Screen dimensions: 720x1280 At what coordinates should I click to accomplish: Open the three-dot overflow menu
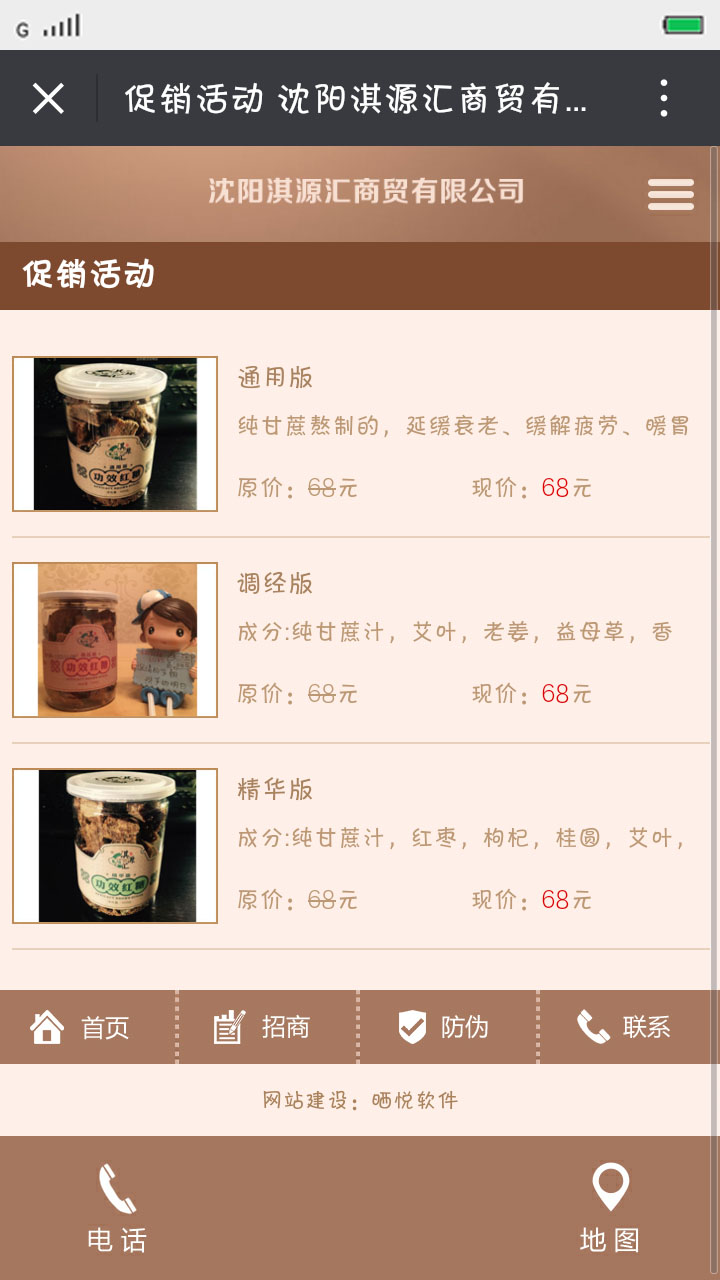[x=664, y=99]
